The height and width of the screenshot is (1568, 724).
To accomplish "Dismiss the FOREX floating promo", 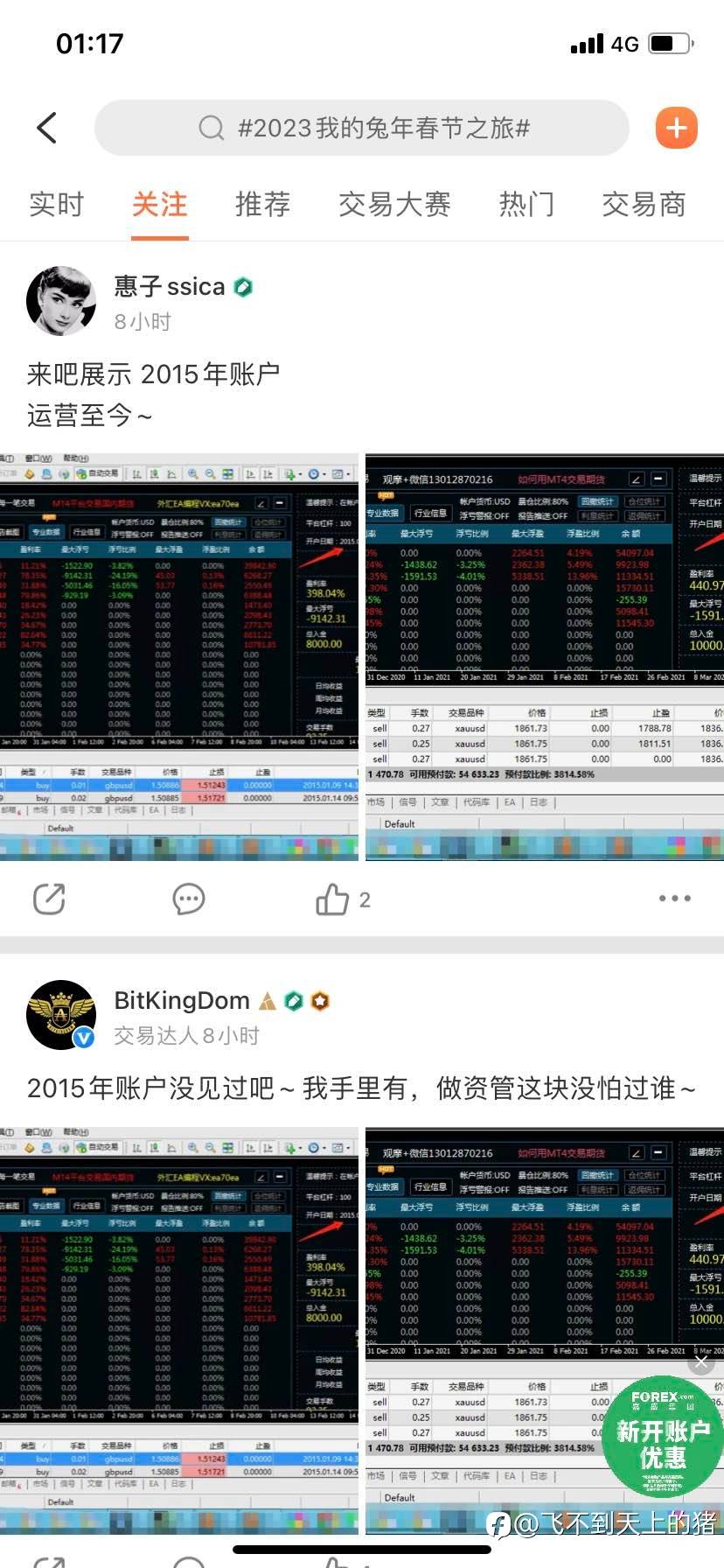I will point(701,1362).
